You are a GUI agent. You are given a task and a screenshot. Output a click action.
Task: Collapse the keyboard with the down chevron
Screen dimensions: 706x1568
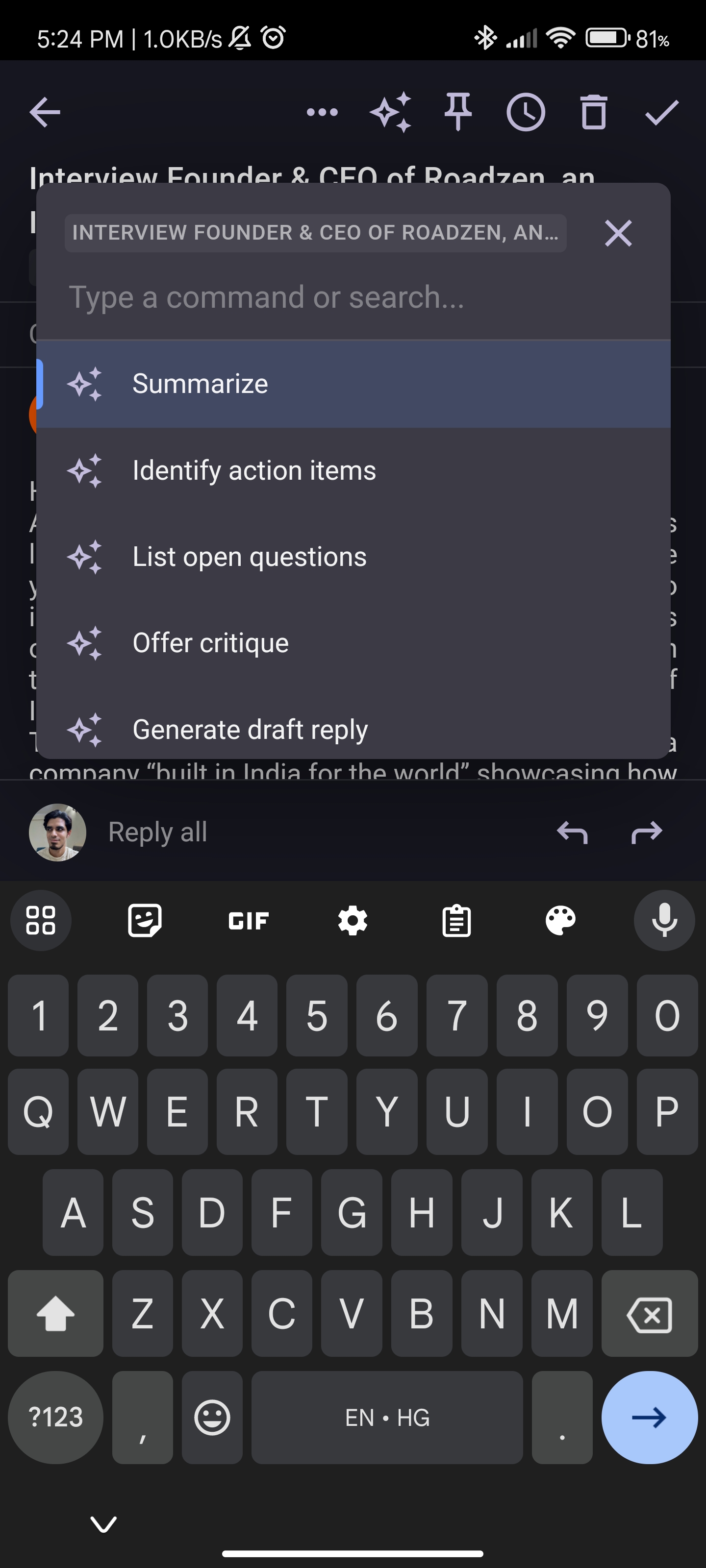point(103,1525)
